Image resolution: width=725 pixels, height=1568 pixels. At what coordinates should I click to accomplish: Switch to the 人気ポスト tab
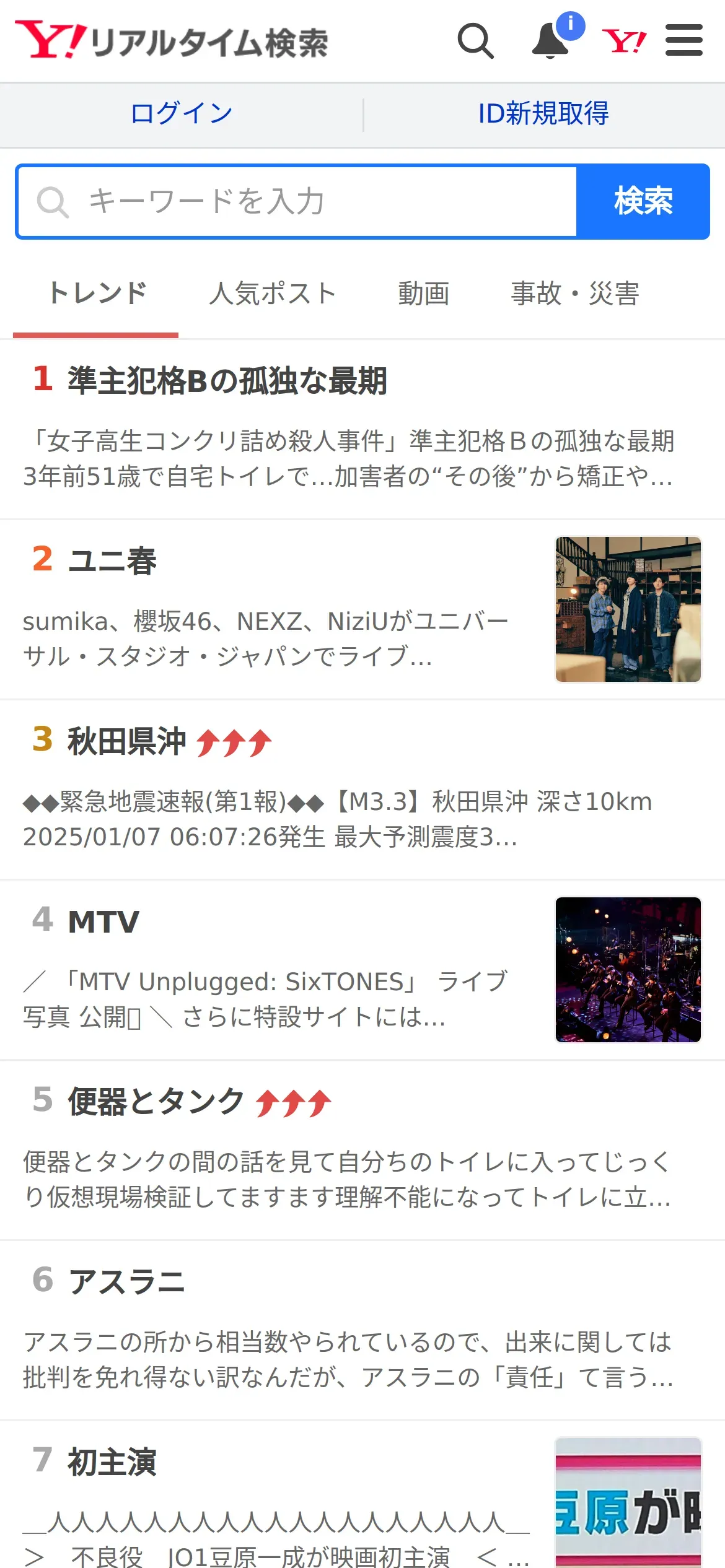click(x=273, y=294)
